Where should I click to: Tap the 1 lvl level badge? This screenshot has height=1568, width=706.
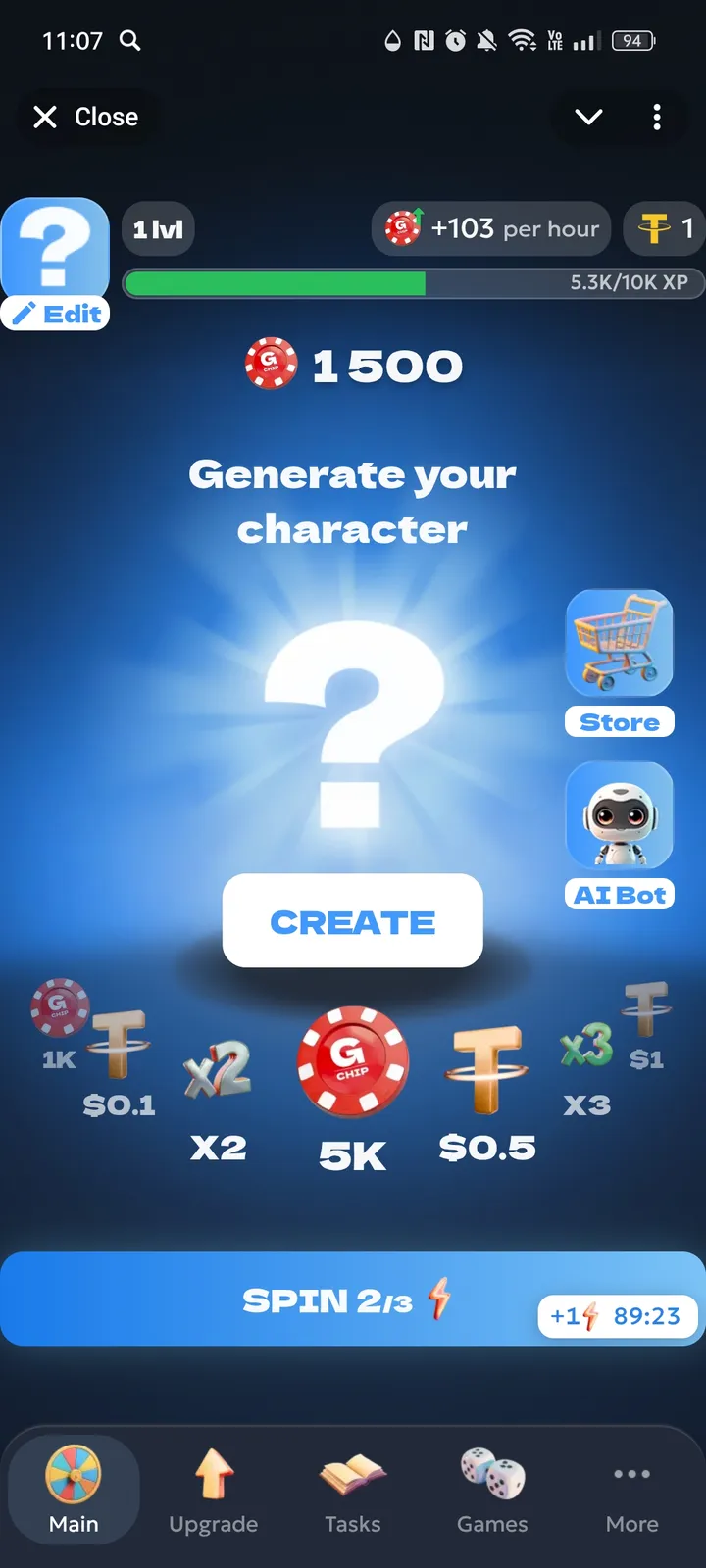(157, 228)
